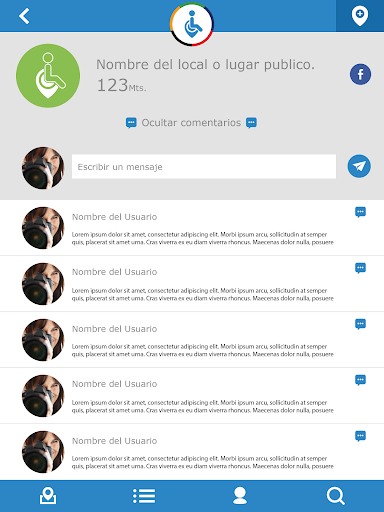Open search from the bottom bar
The width and height of the screenshot is (384, 512).
click(x=336, y=496)
